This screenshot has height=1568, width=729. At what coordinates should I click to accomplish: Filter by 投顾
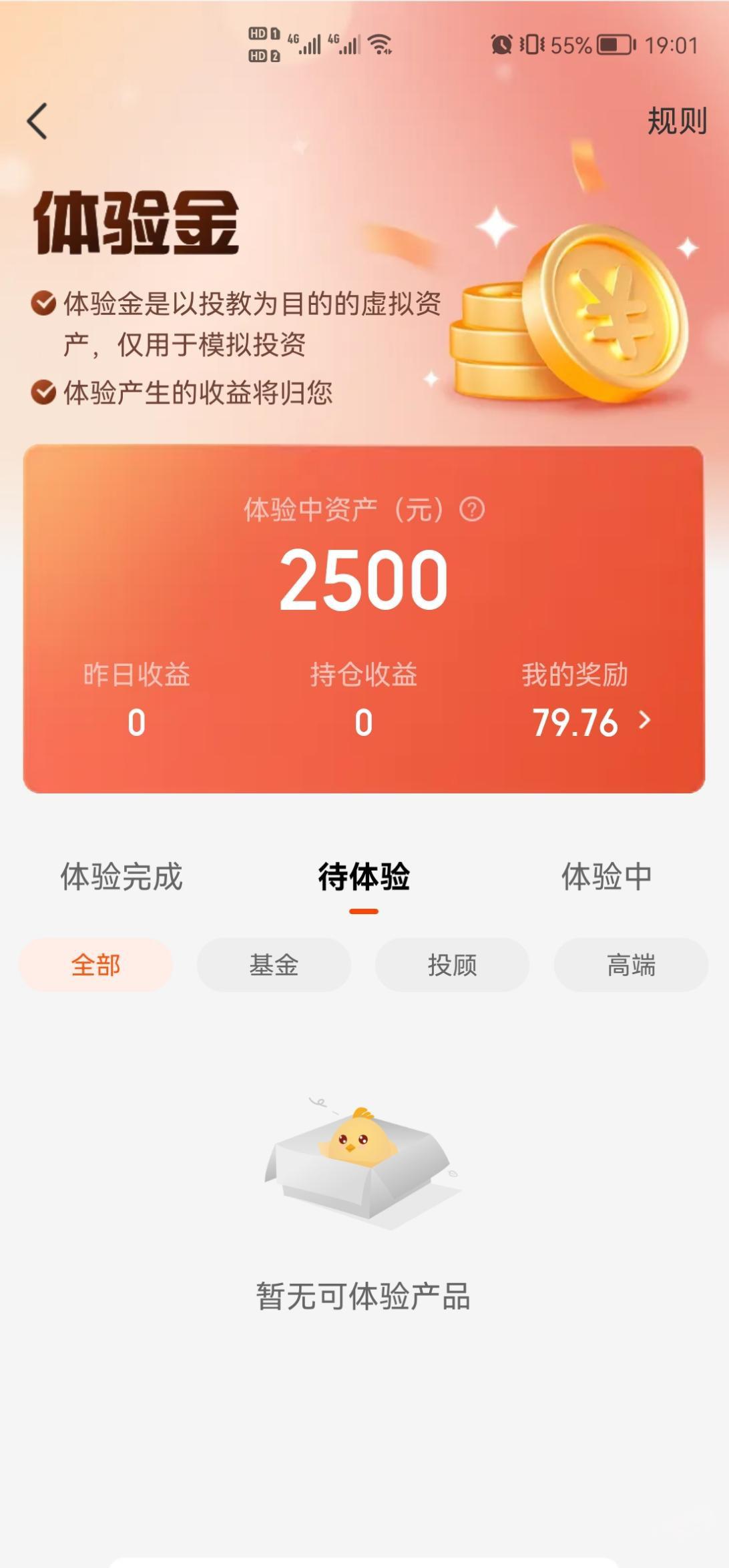pos(452,965)
